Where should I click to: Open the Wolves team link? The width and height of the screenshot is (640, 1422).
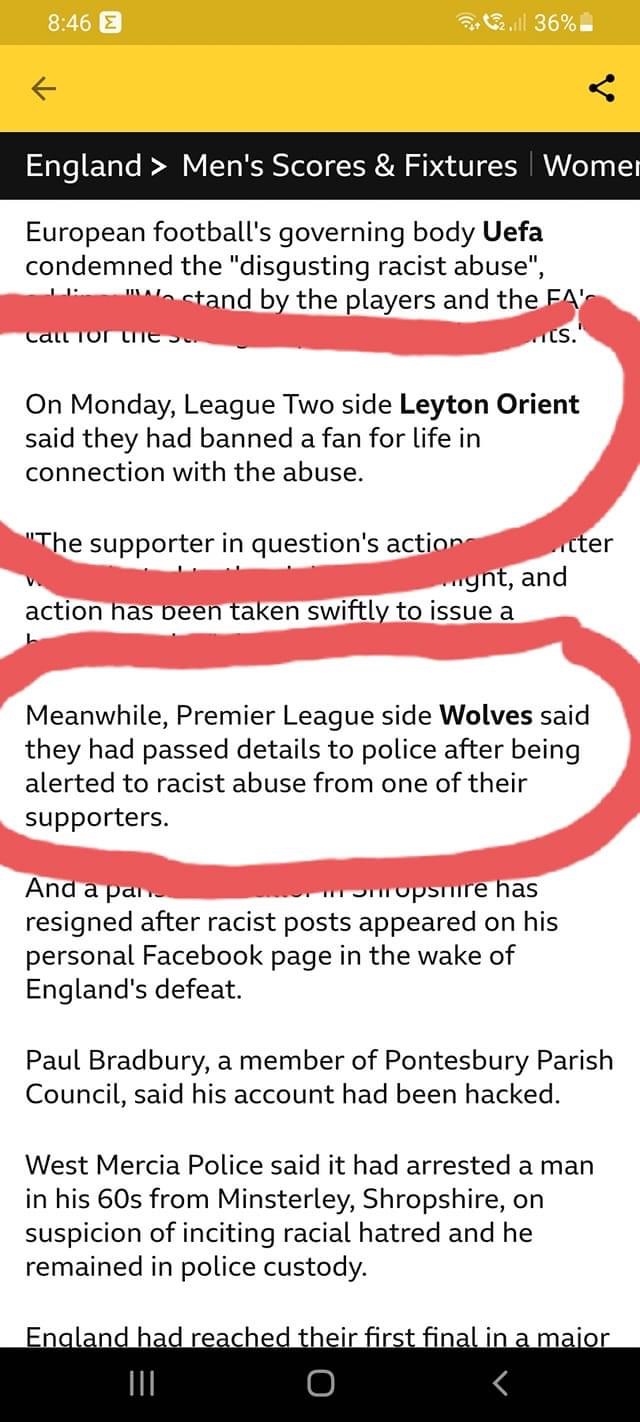click(485, 716)
